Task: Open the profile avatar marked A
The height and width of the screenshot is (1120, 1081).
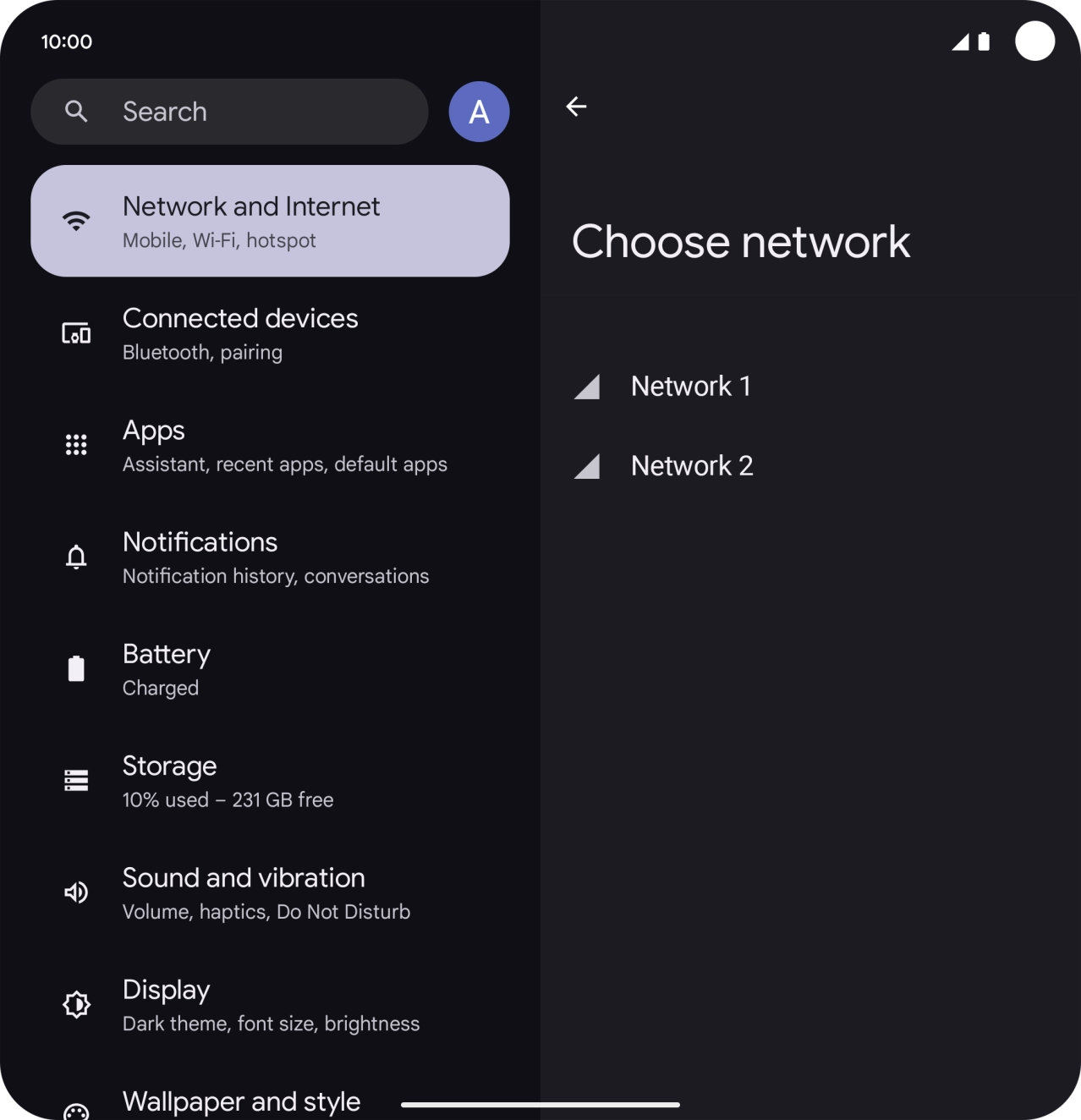Action: coord(479,111)
